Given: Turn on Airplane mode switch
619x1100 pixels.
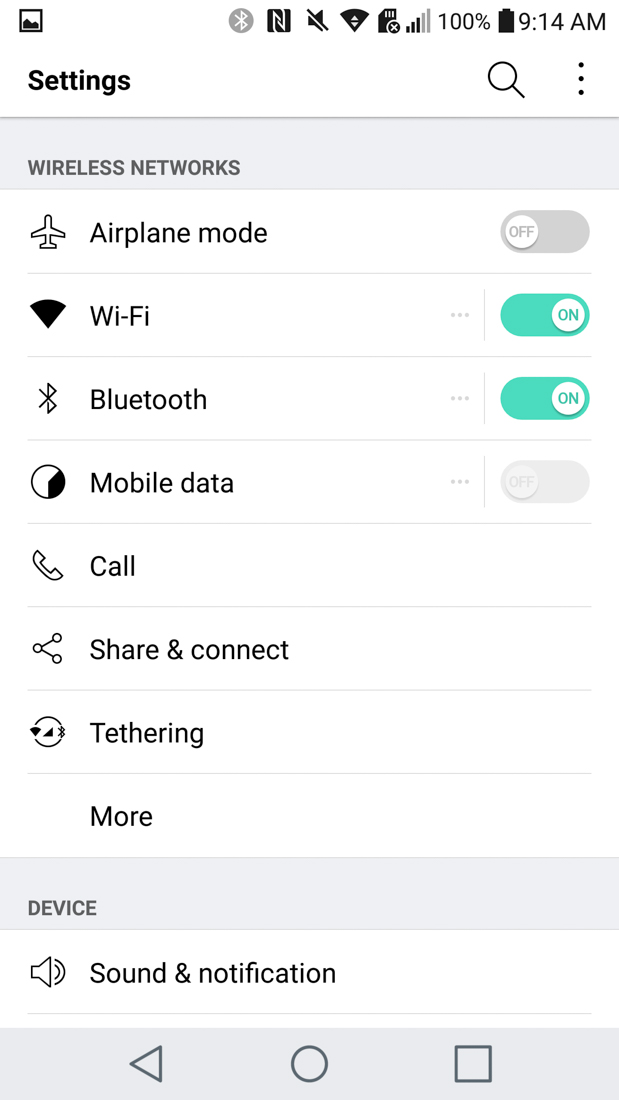Looking at the screenshot, I should click(544, 232).
